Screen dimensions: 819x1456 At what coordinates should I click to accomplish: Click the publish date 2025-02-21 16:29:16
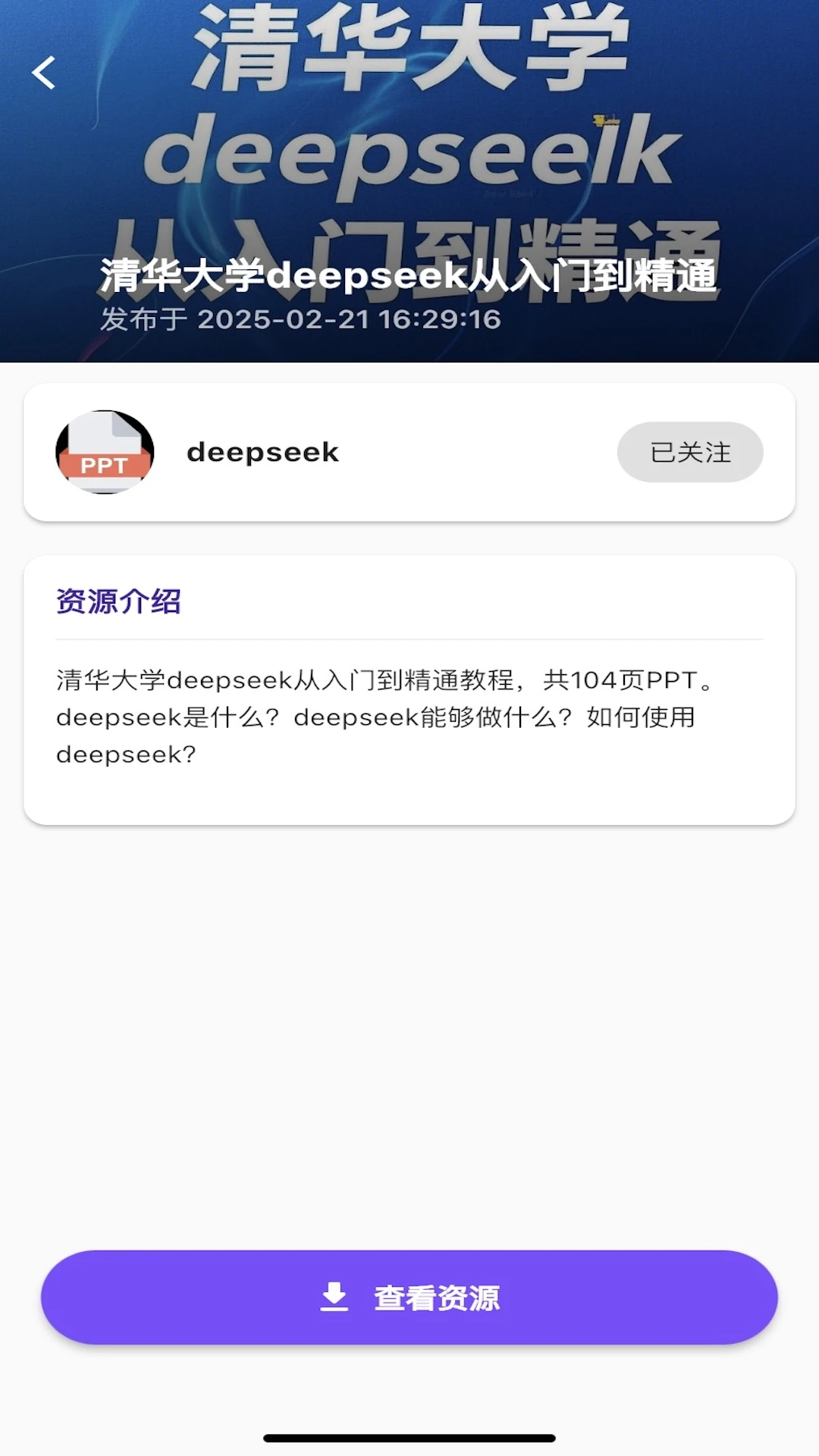point(301,319)
